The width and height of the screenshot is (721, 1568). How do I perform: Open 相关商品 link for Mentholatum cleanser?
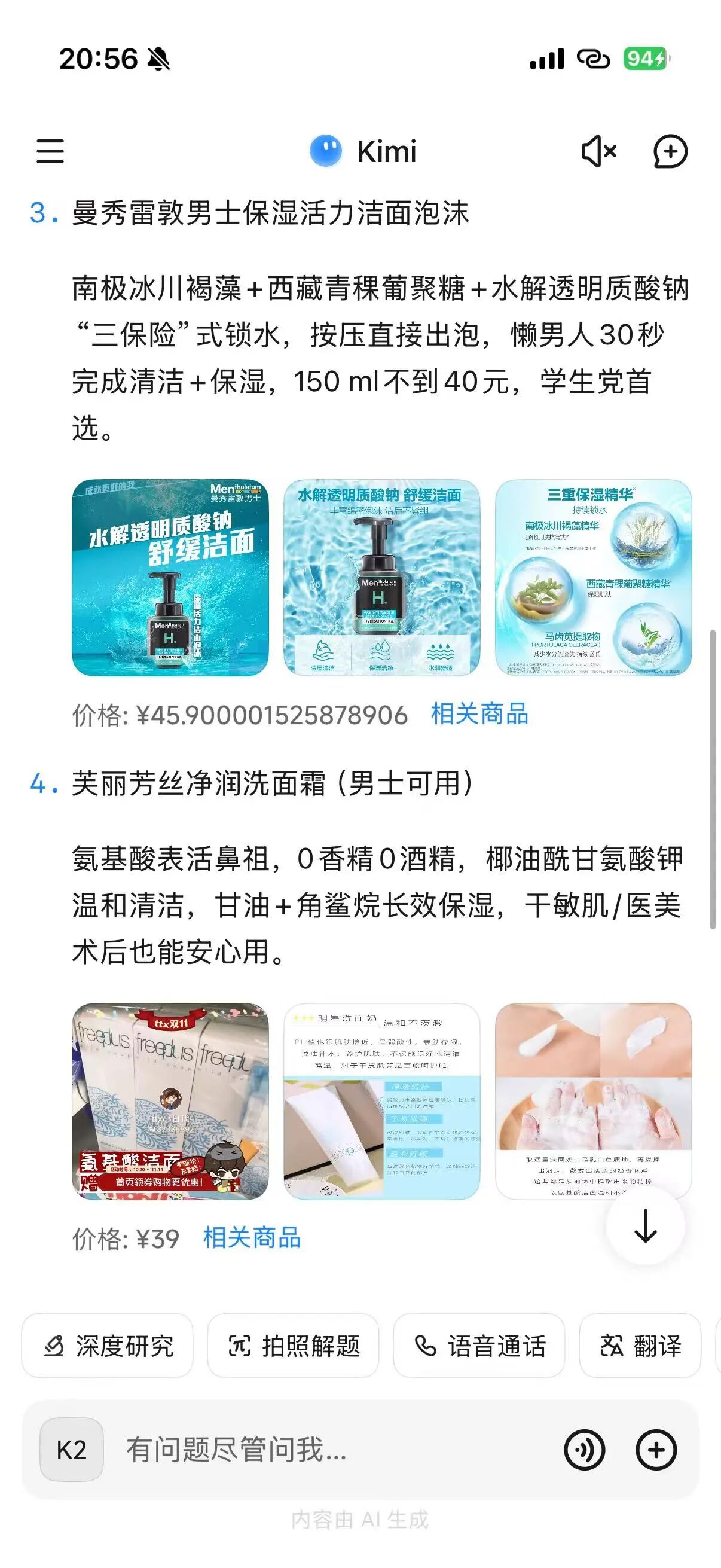pyautogui.click(x=479, y=714)
